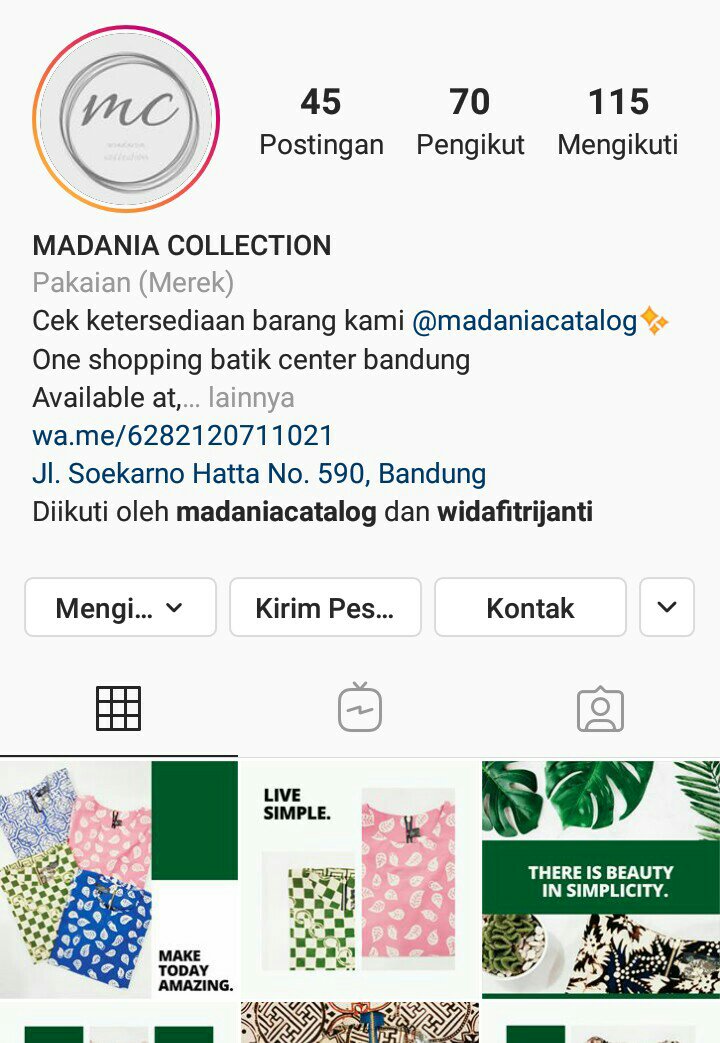Screen dimensions: 720x1043
Task: Open the @madaniacatalog mention link
Action: click(x=525, y=321)
